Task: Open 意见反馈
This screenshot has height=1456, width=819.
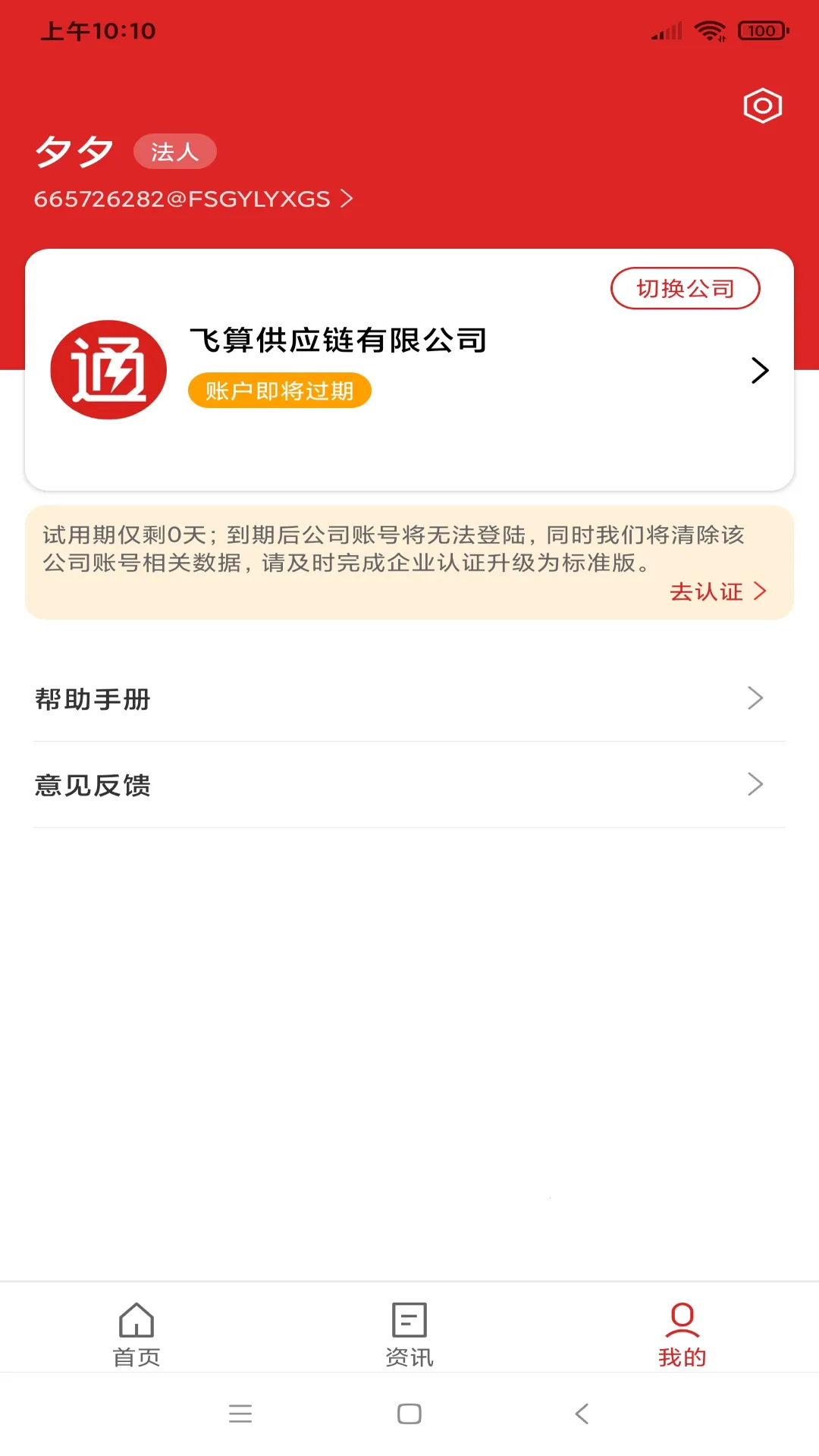Action: coord(409,785)
